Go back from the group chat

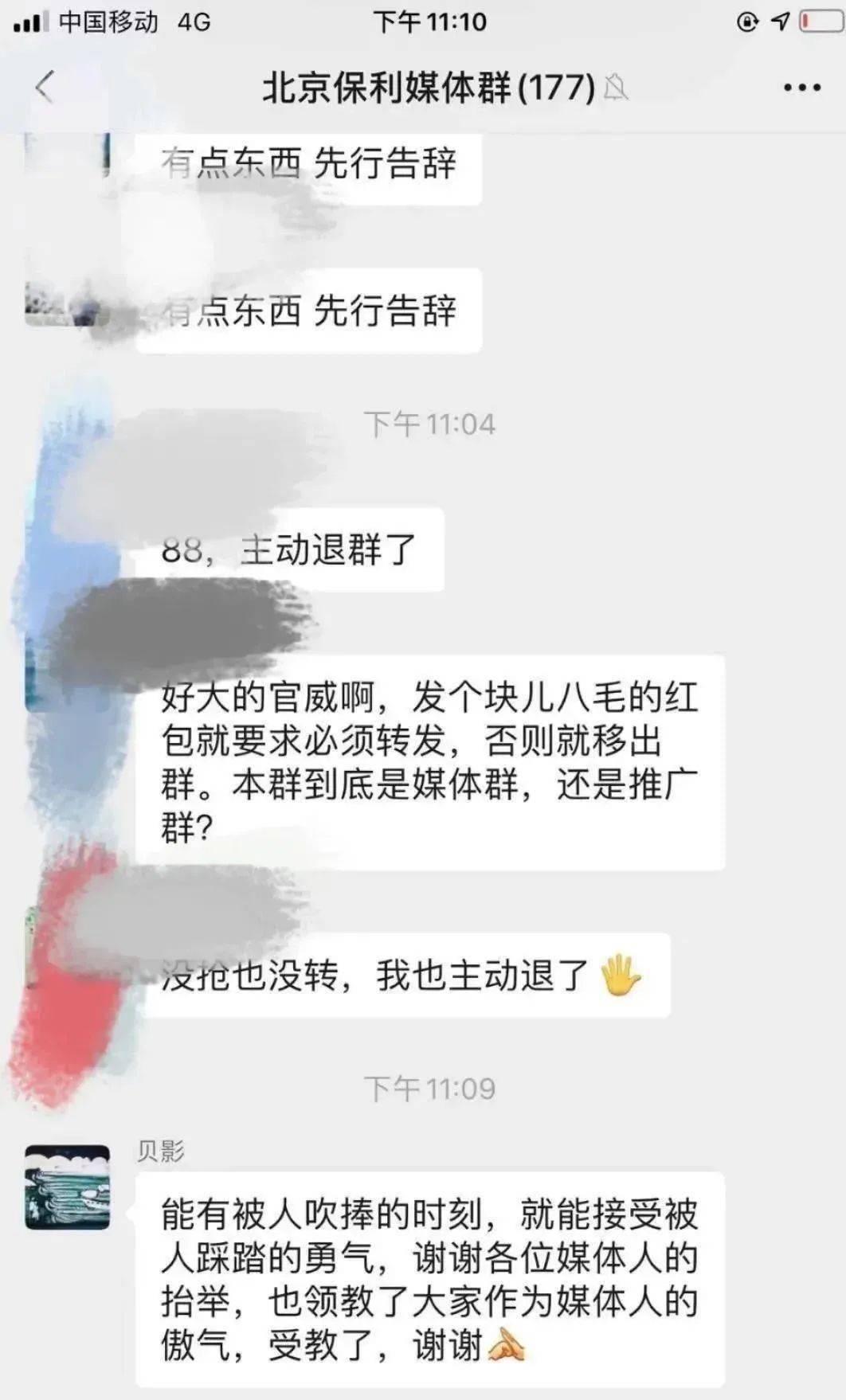pos(45,87)
